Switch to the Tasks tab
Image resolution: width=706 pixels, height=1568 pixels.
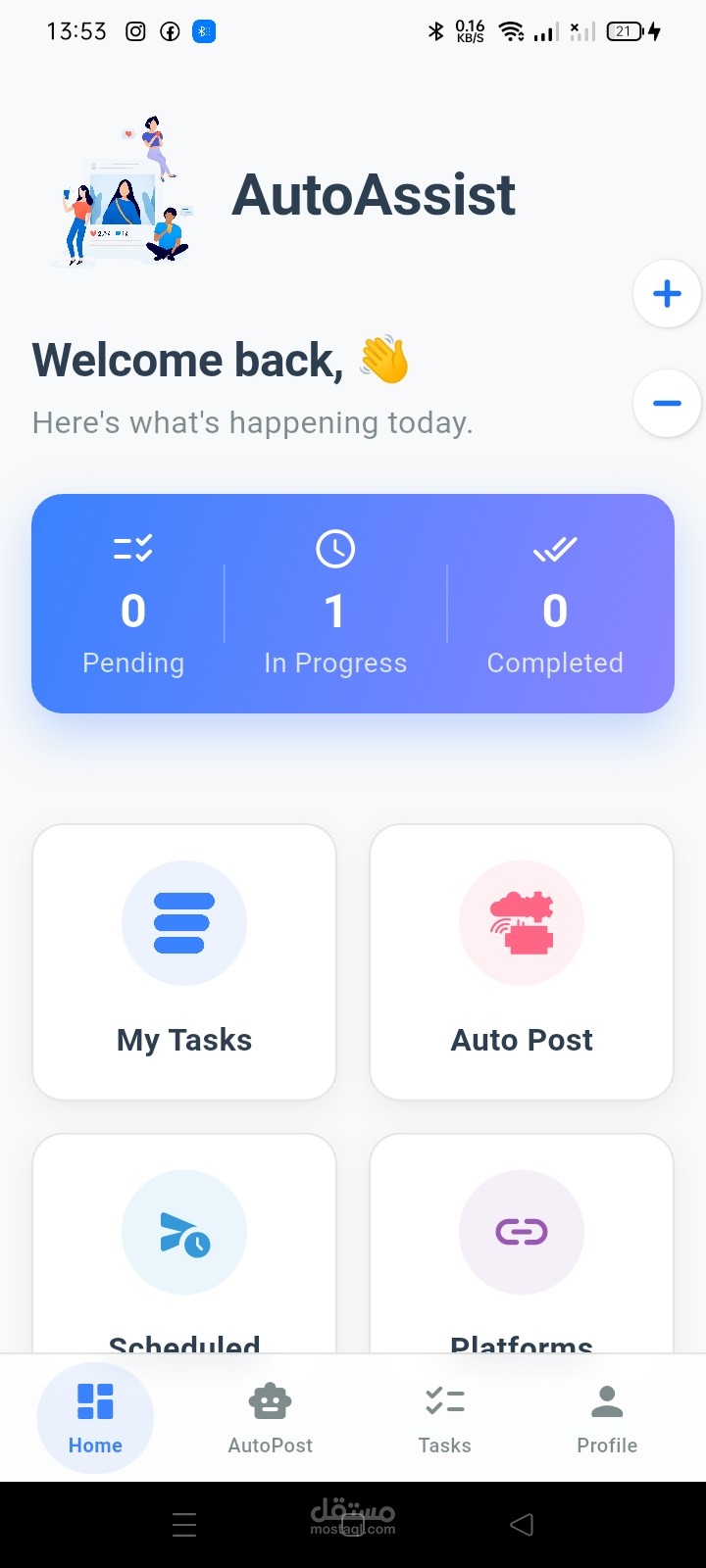444,1417
